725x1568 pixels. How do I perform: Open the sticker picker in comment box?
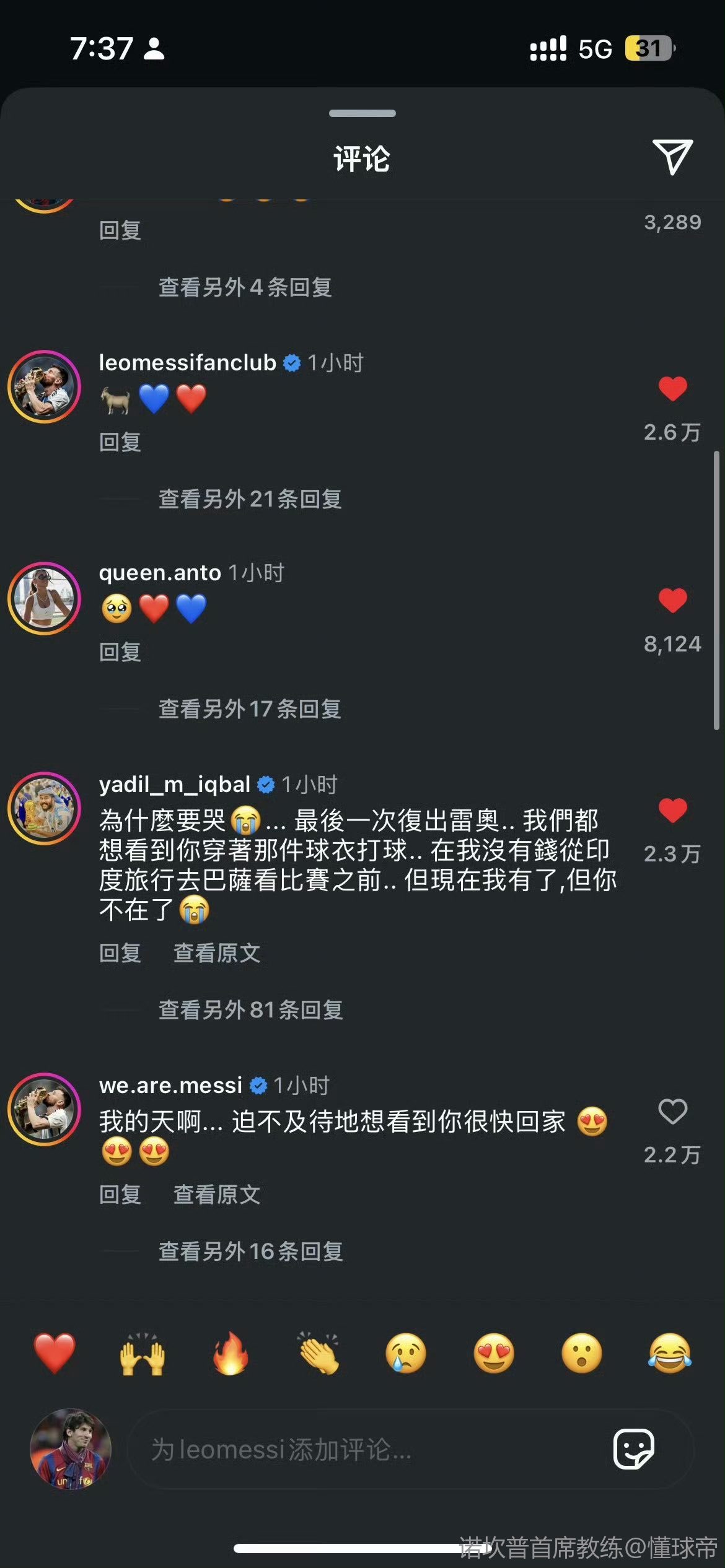633,1449
